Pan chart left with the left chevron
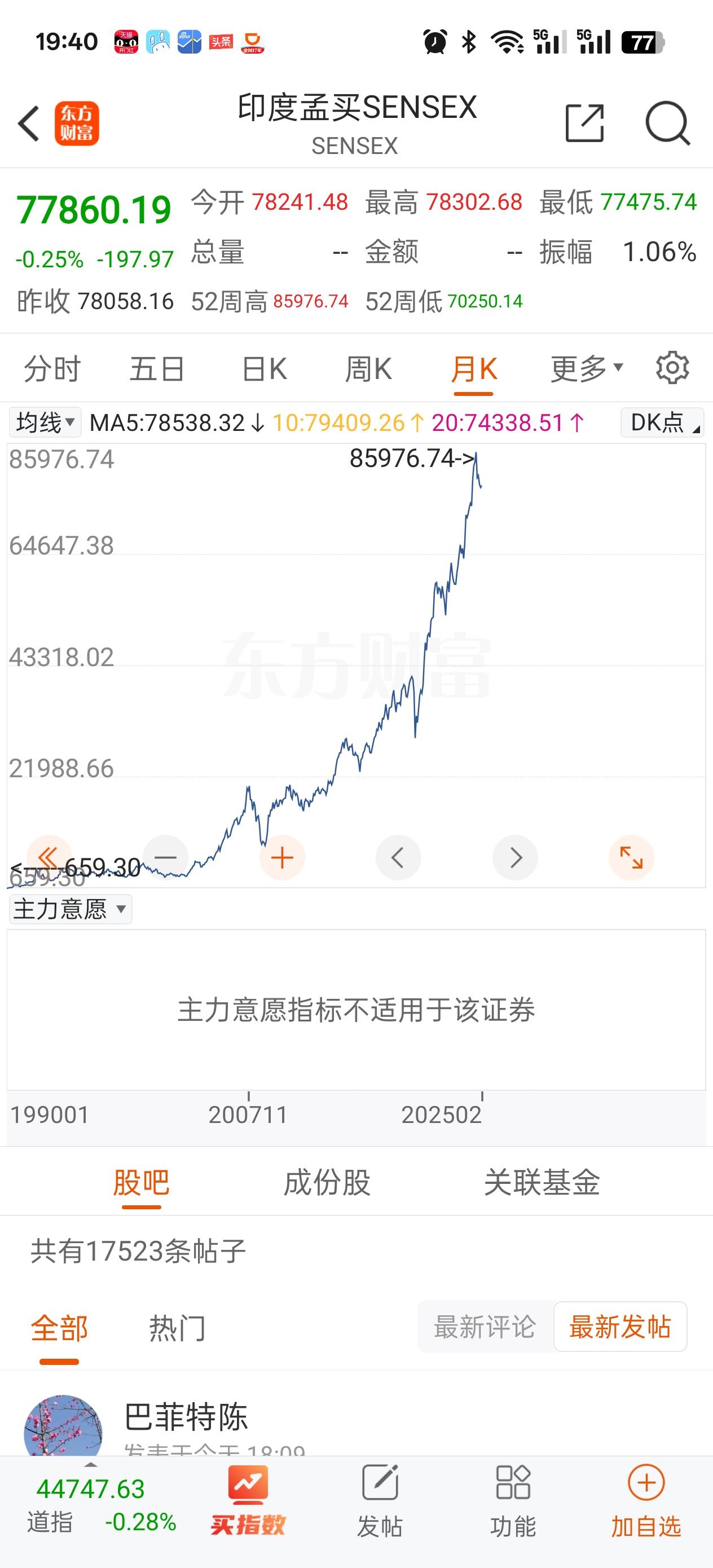Image resolution: width=713 pixels, height=1568 pixels. click(398, 856)
